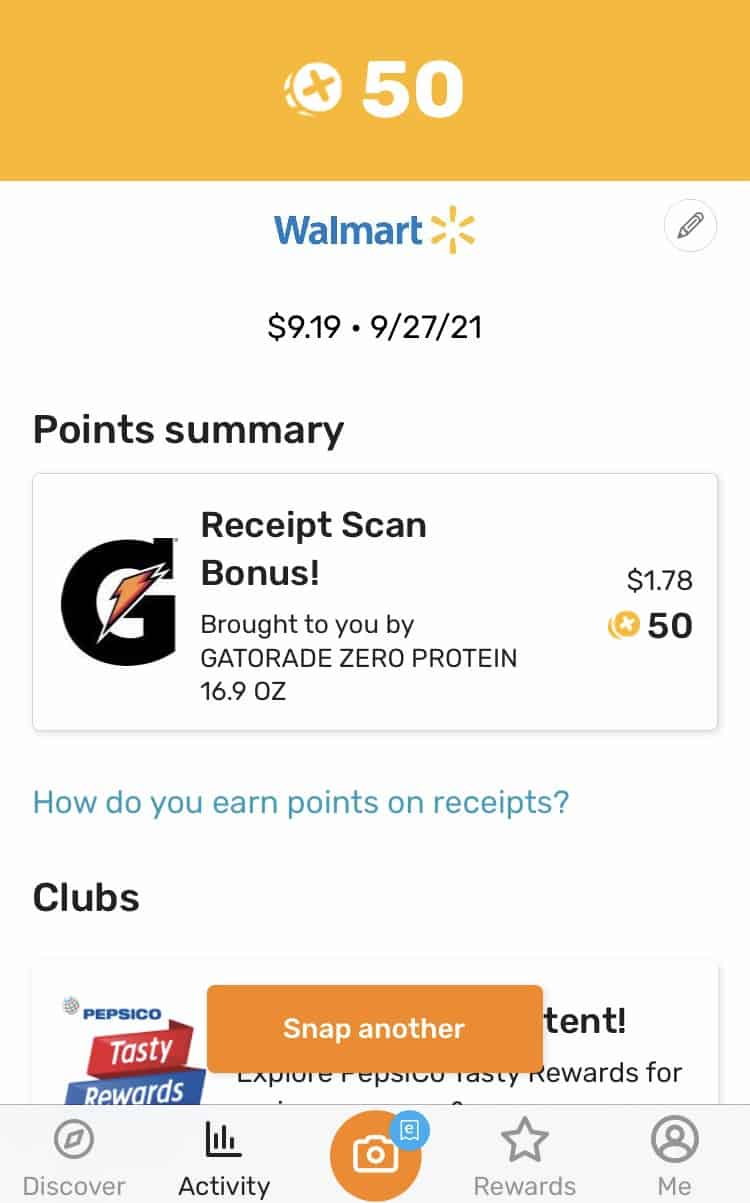Select the Activity bar chart icon
750x1203 pixels.
click(x=222, y=1139)
